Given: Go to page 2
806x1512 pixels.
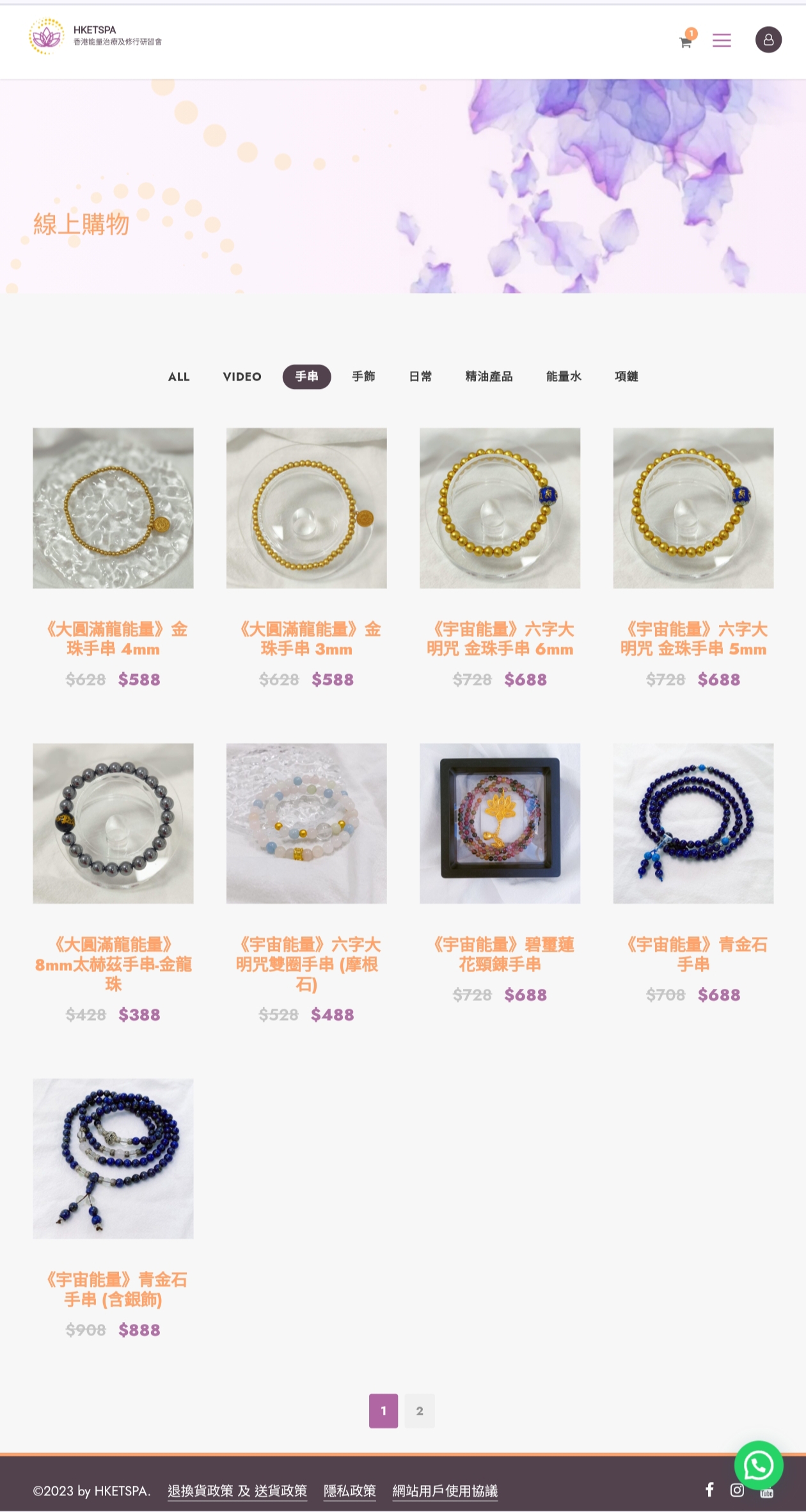Looking at the screenshot, I should (x=420, y=1410).
